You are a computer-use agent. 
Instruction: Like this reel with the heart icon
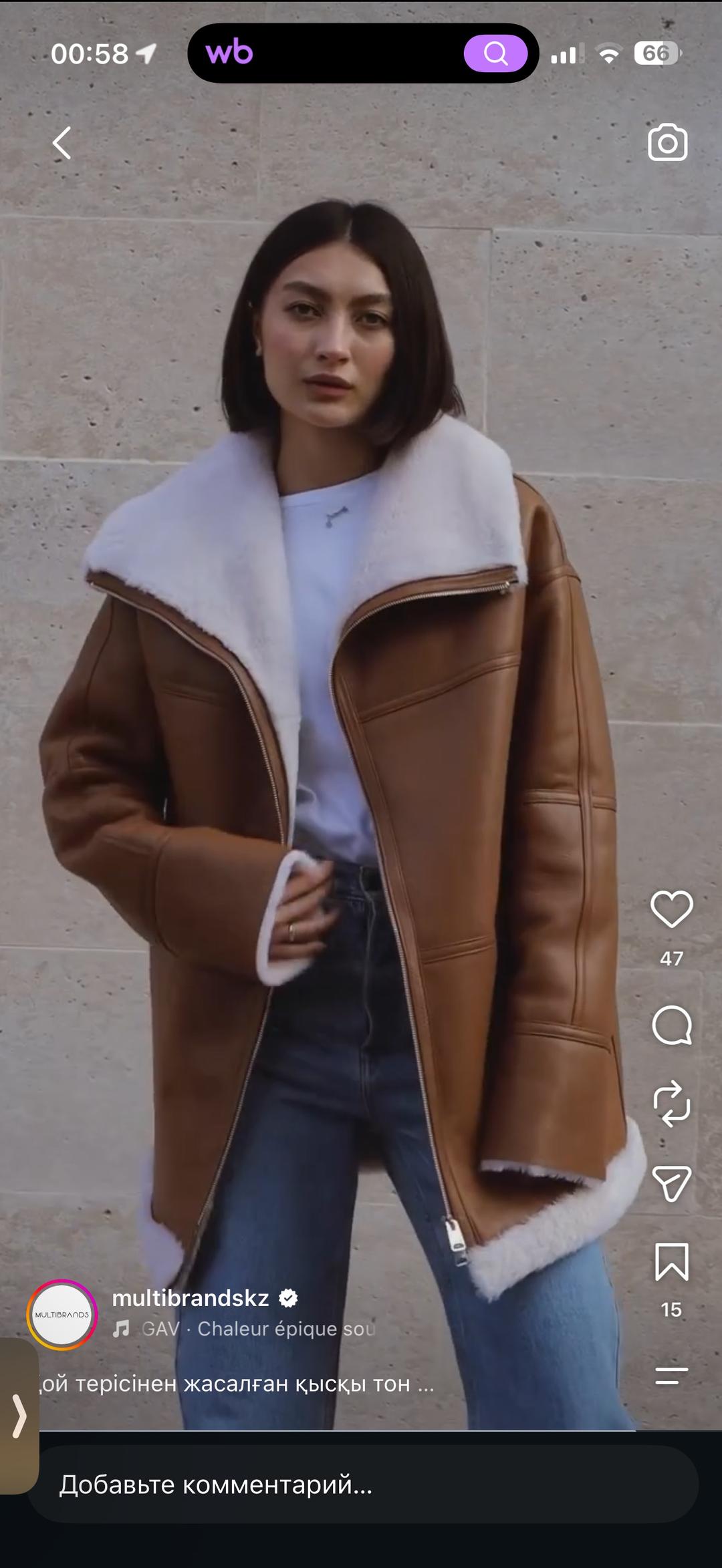point(671,909)
